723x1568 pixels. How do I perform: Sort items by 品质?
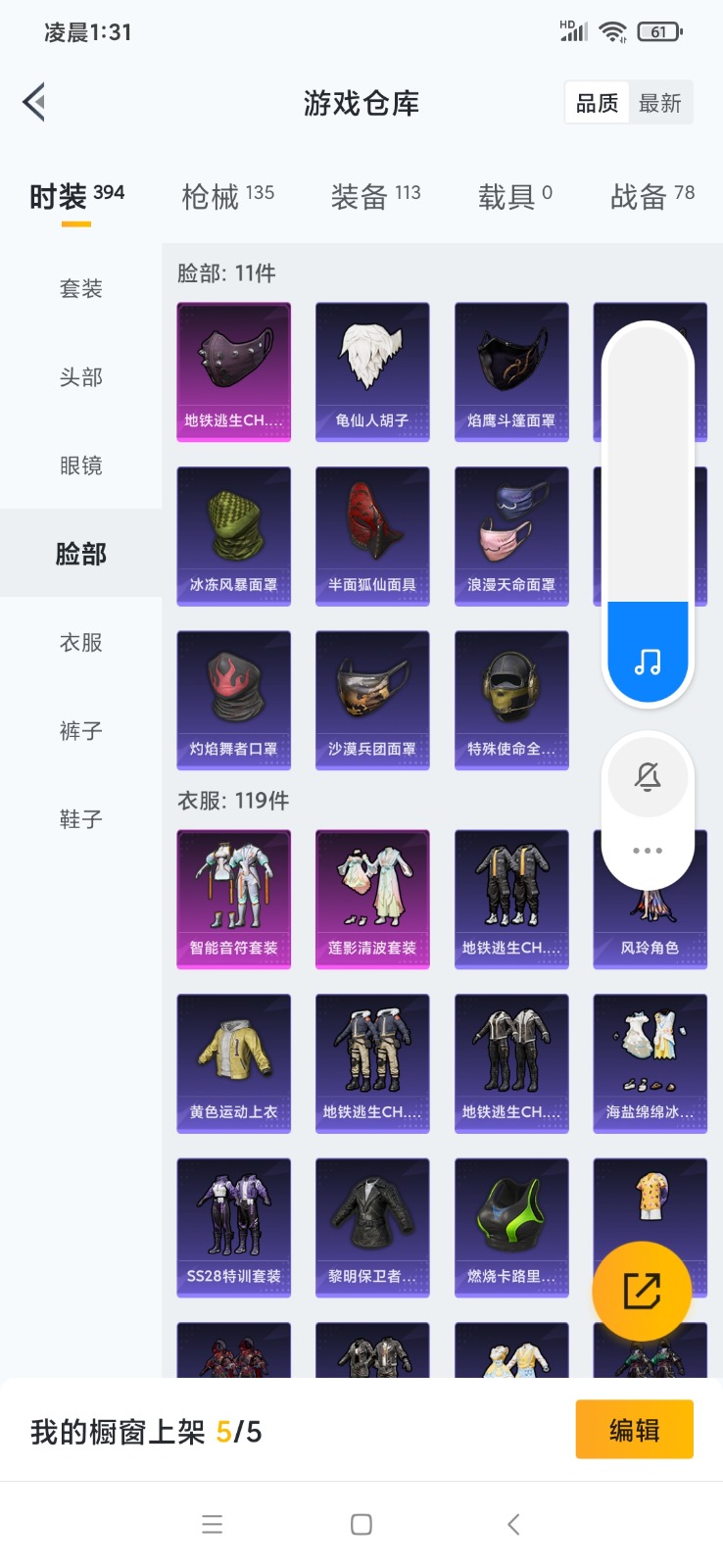pyautogui.click(x=597, y=103)
